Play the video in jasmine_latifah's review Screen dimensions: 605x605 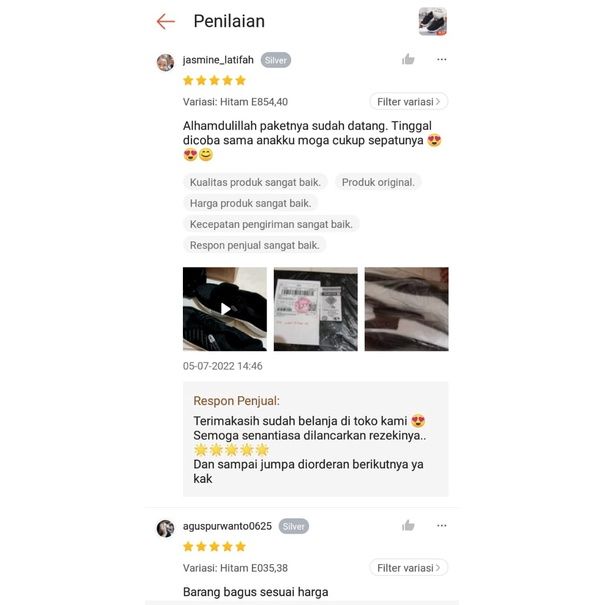click(225, 309)
